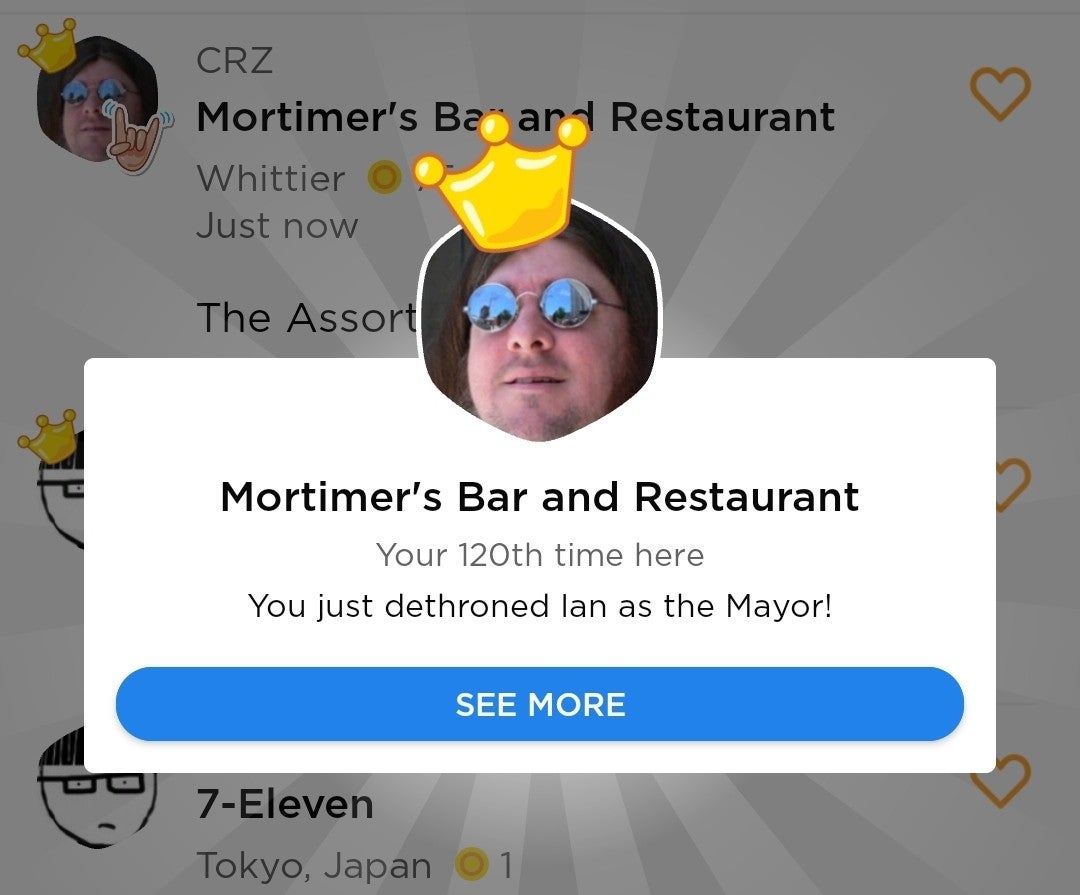Like the Mortimer's Bar and Restaurant check-in
This screenshot has width=1080, height=895.
tap(1000, 94)
